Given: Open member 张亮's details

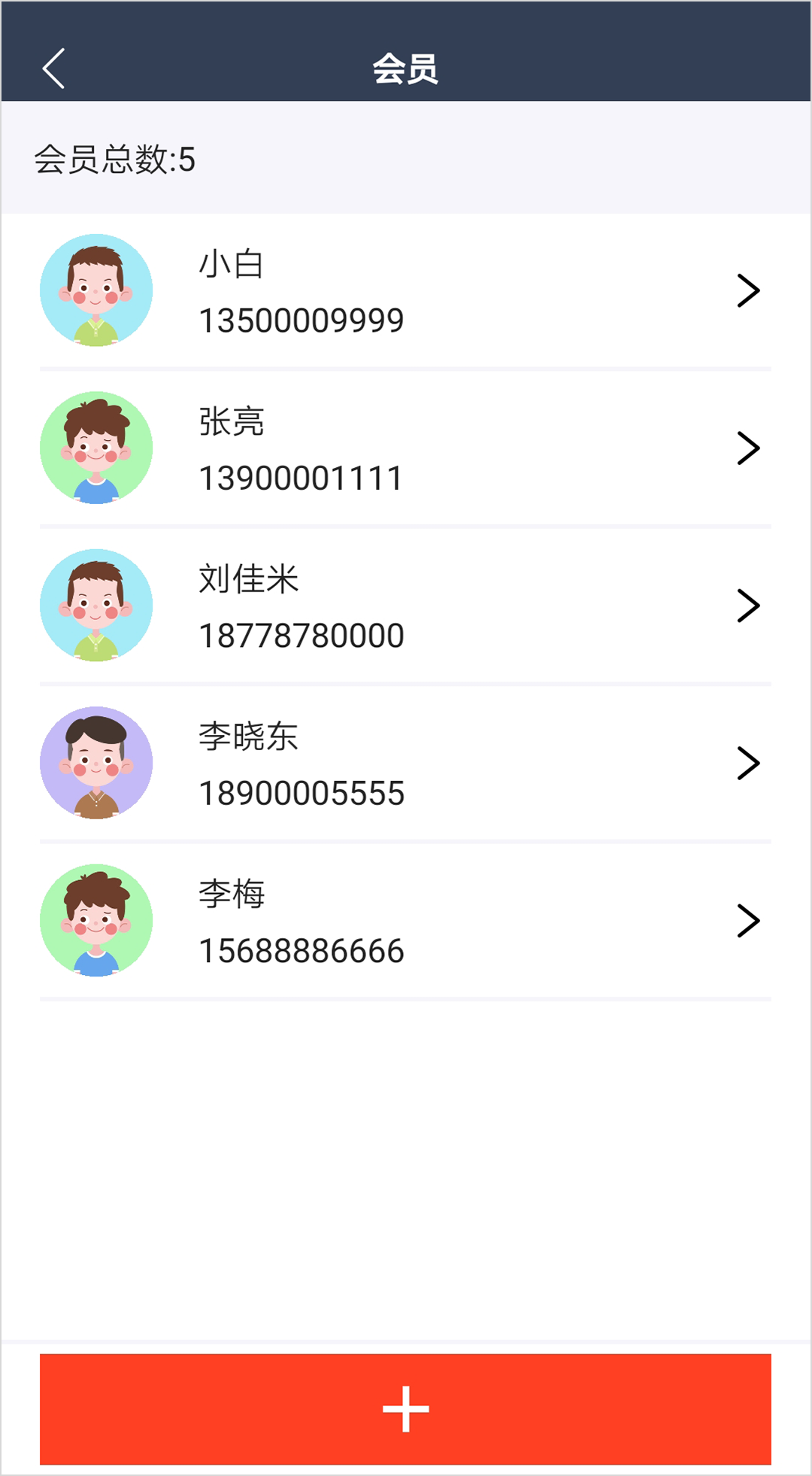Looking at the screenshot, I should point(404,449).
